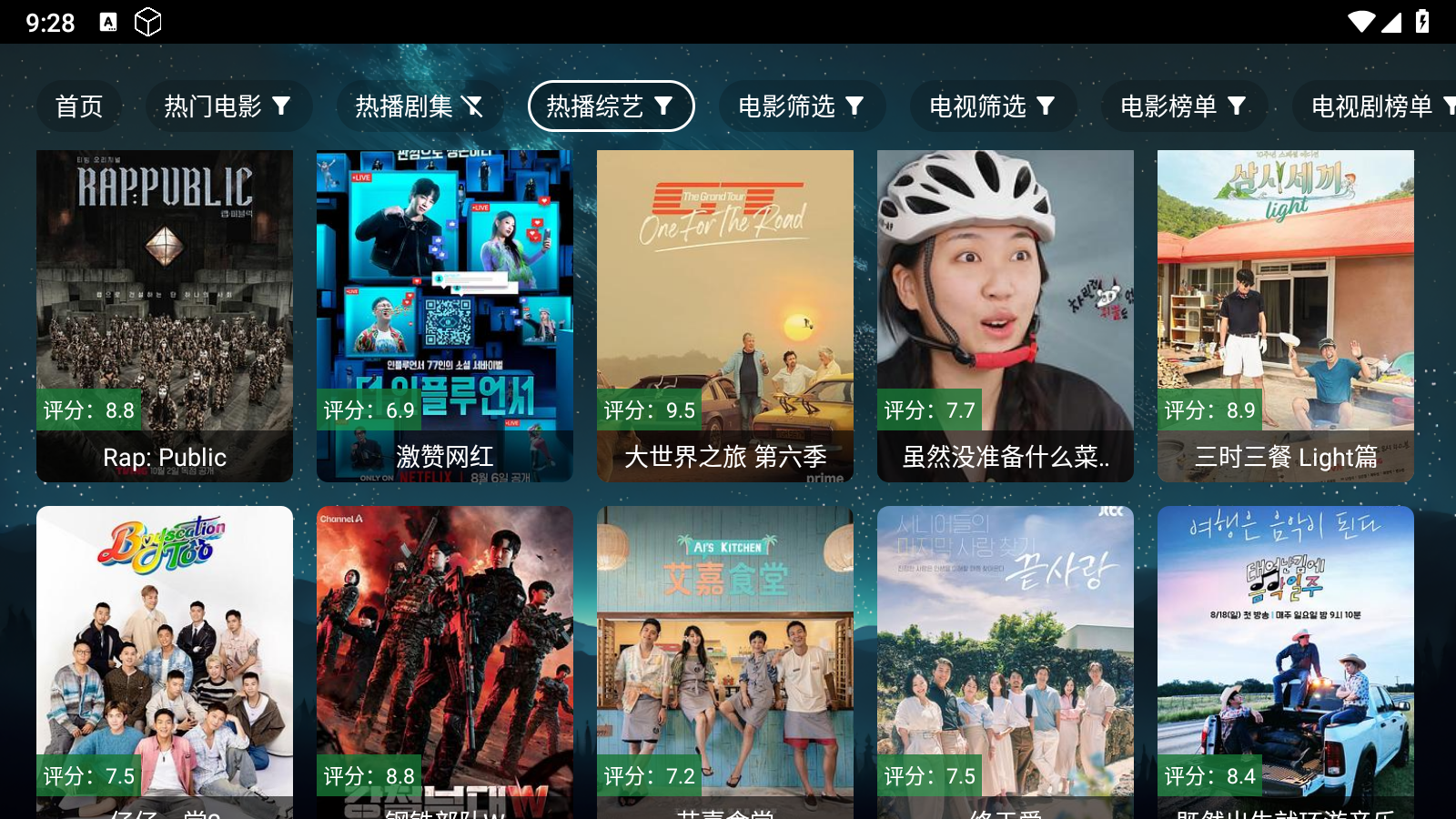
Task: Open the JTBC show rated 7.5
Action: click(1006, 662)
